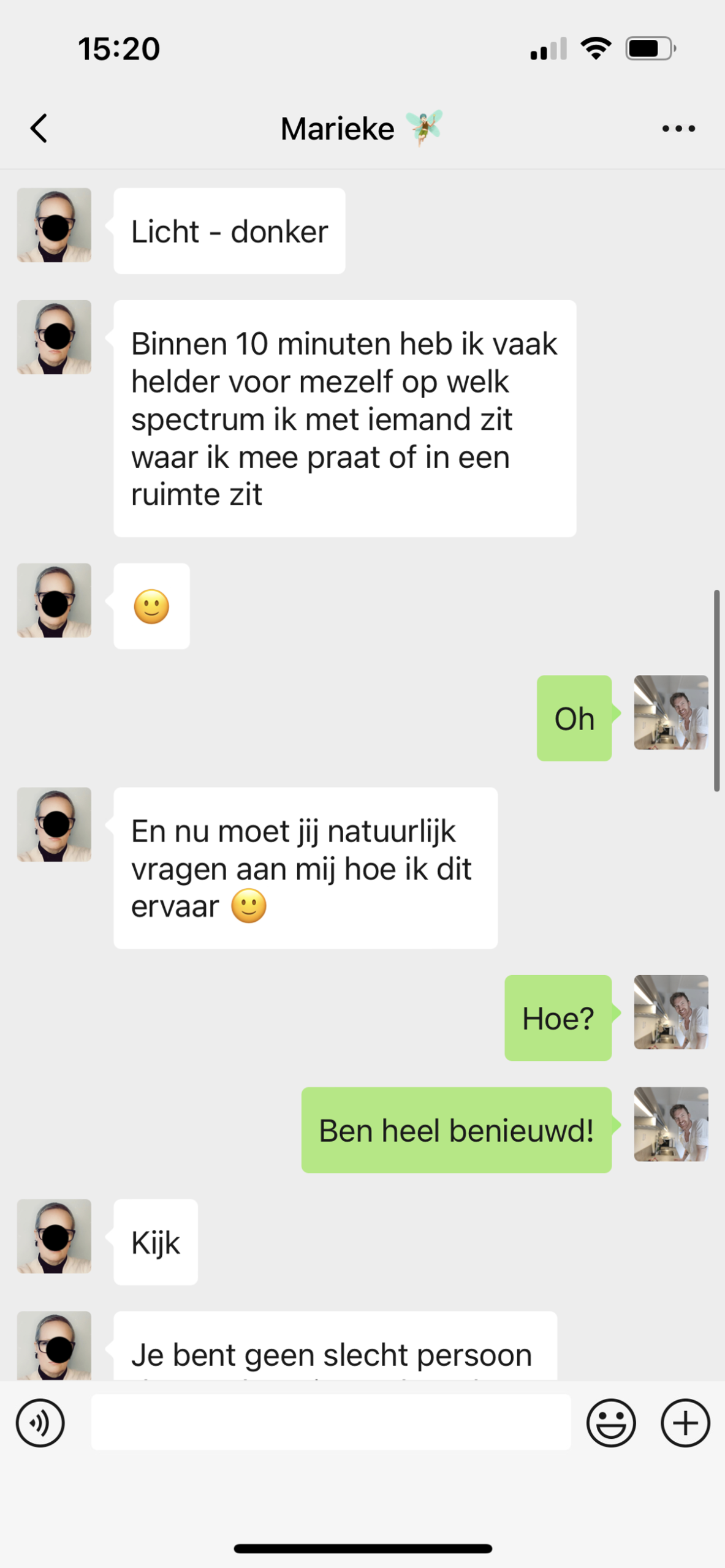The image size is (725, 1568).
Task: Open my profile picture beside 'Oh'
Action: (671, 712)
